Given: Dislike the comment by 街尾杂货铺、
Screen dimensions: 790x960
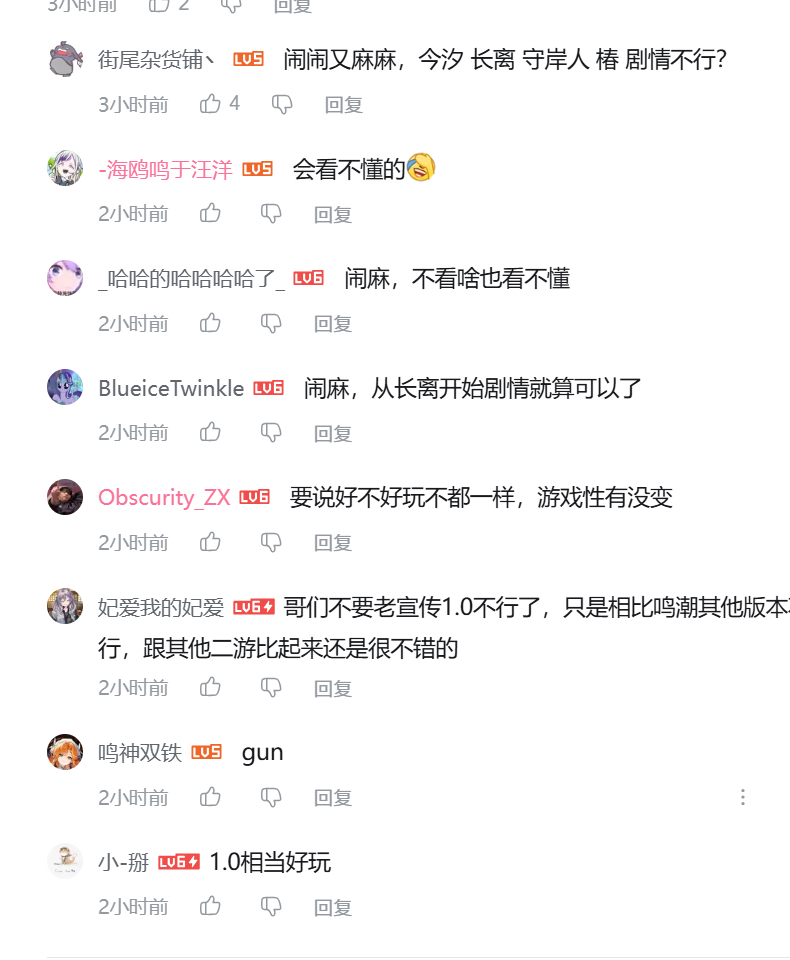Looking at the screenshot, I should 282,103.
